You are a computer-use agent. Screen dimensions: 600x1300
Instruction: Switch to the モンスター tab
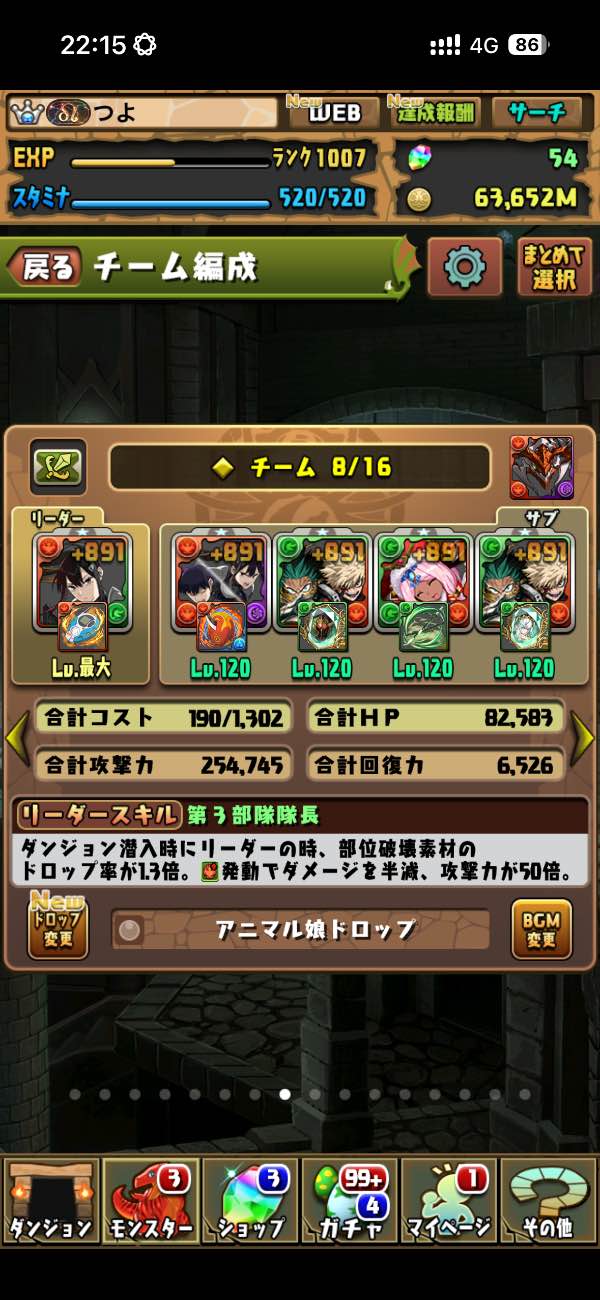click(x=150, y=1200)
